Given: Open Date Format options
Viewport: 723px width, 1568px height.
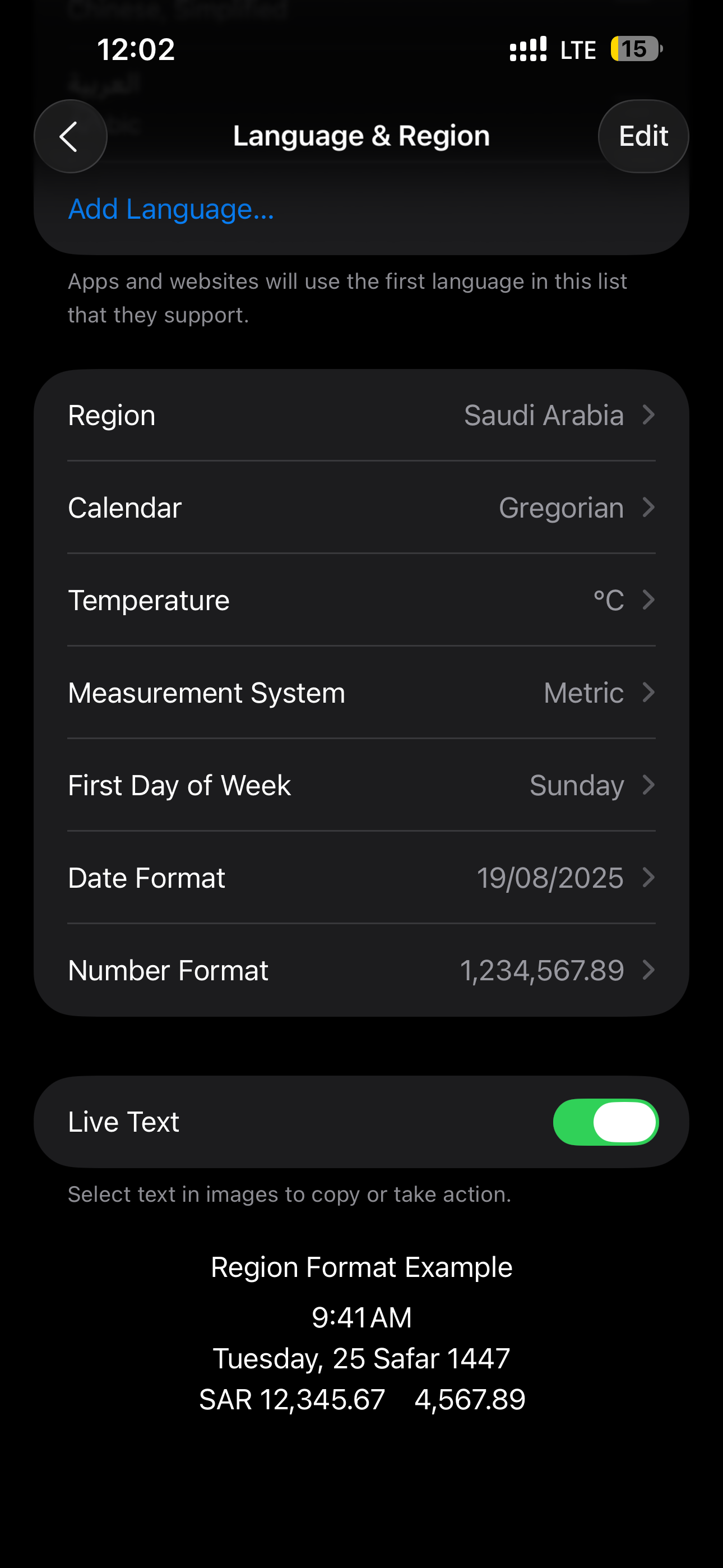Looking at the screenshot, I should pyautogui.click(x=361, y=878).
